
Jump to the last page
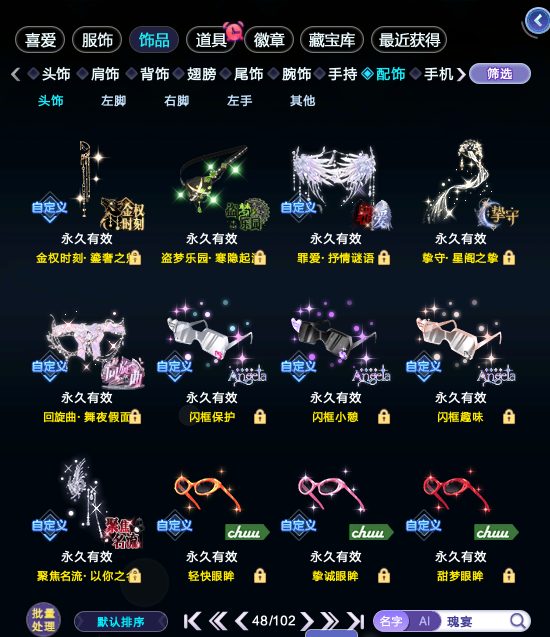pos(356,621)
